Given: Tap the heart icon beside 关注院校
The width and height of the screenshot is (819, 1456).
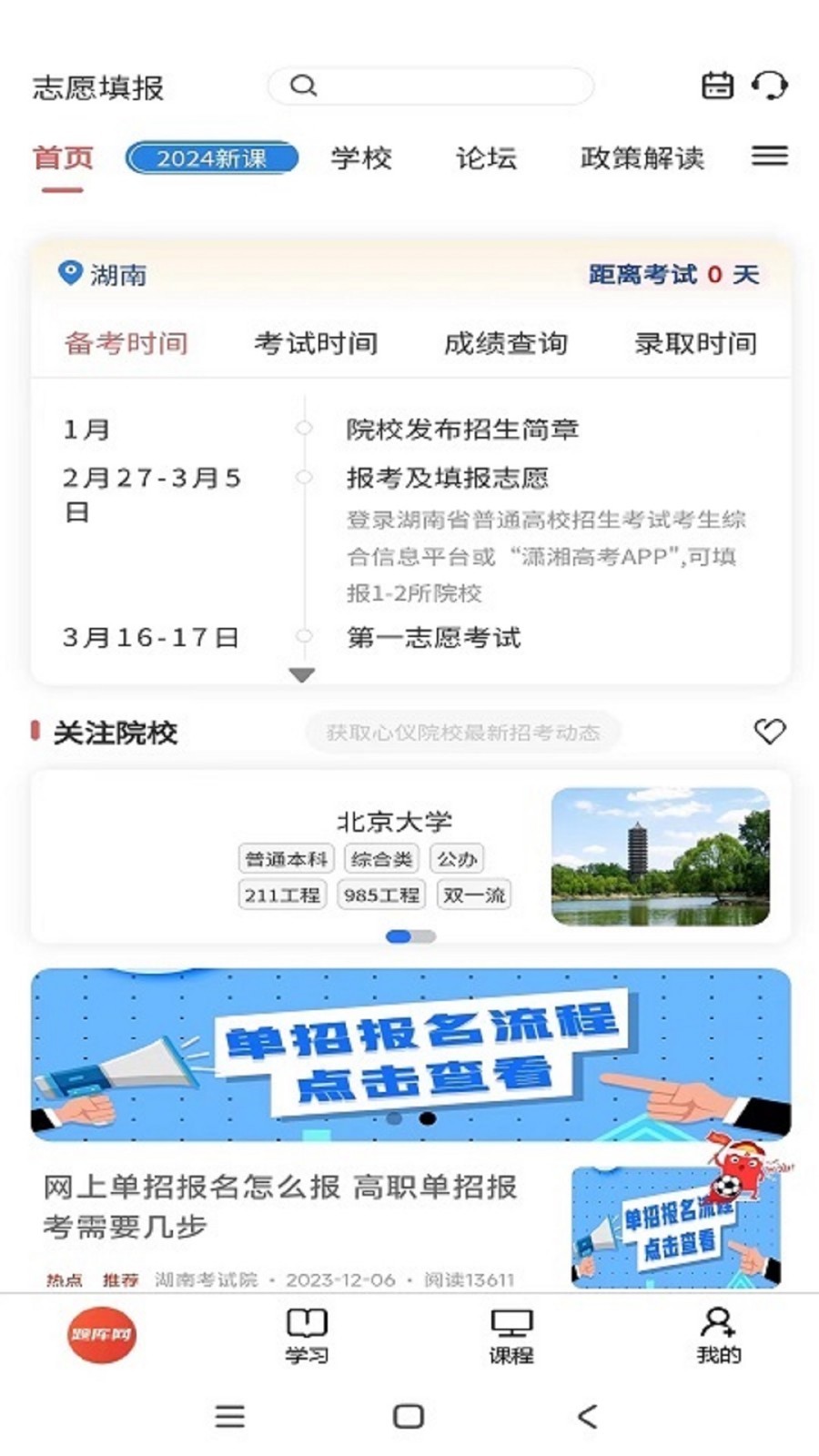Looking at the screenshot, I should tap(769, 731).
